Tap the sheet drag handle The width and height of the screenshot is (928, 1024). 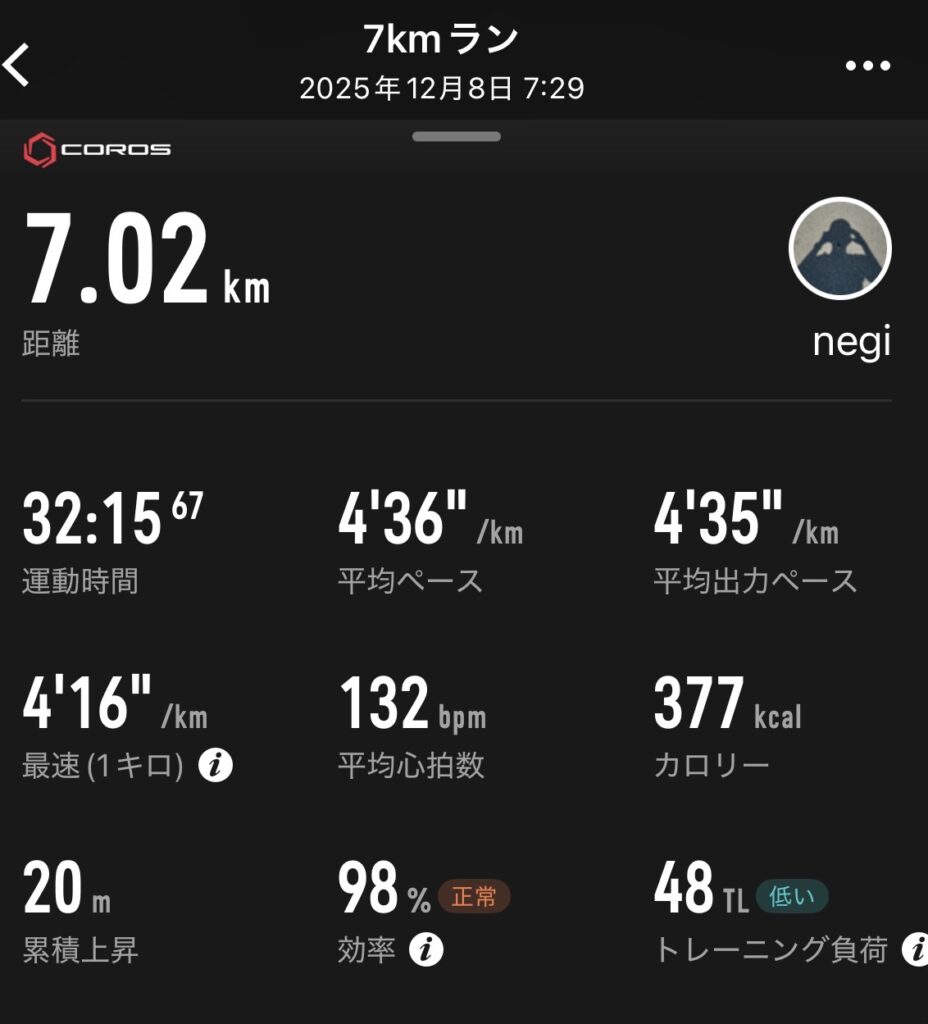[456, 137]
